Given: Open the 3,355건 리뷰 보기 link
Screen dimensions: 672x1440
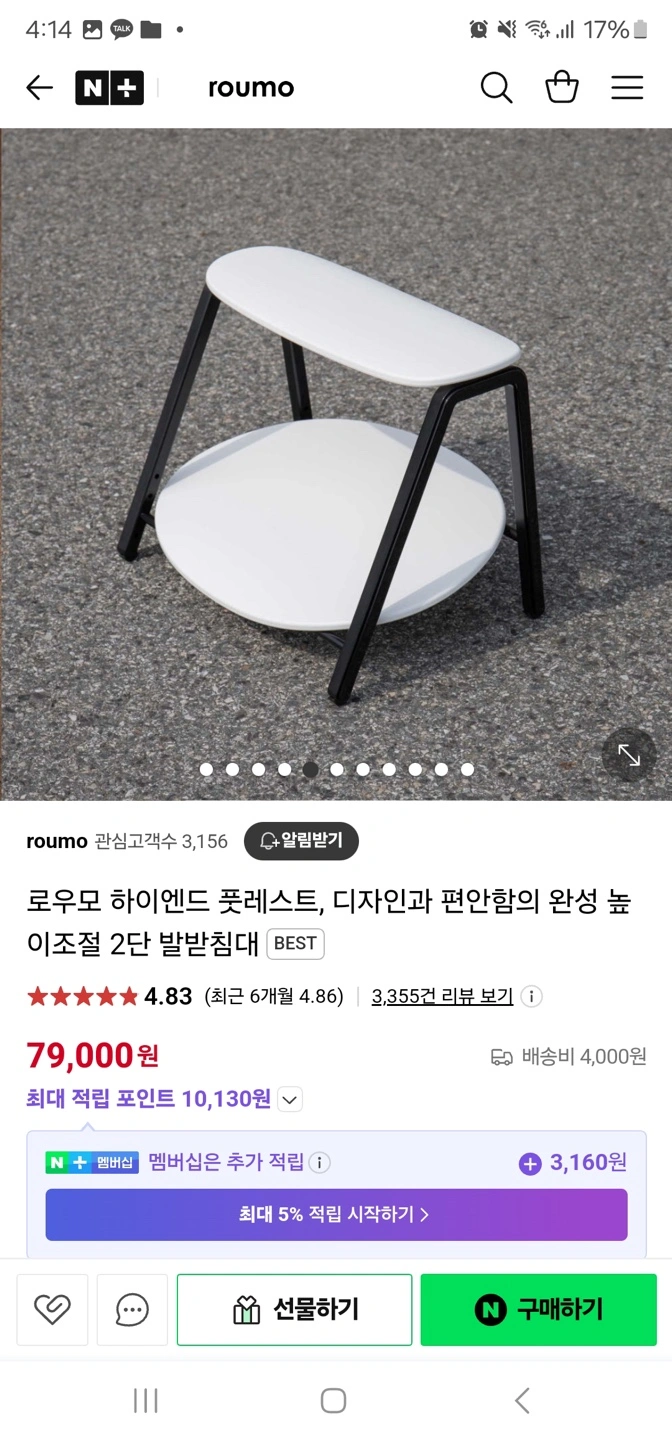Looking at the screenshot, I should (442, 996).
